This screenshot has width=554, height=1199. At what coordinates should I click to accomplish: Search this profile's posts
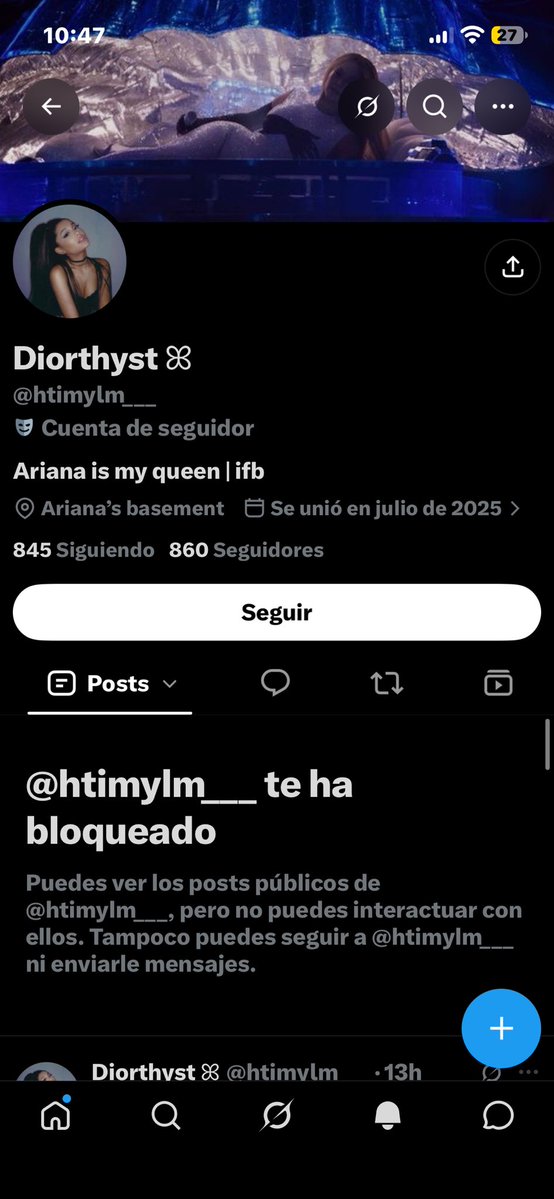click(x=435, y=106)
